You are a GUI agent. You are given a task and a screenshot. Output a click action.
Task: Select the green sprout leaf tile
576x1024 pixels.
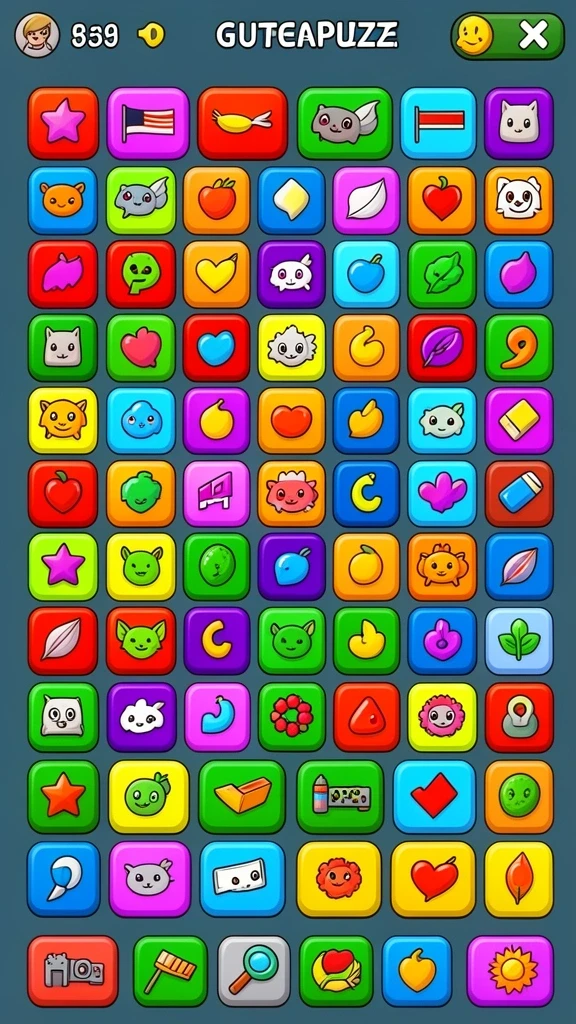click(519, 640)
